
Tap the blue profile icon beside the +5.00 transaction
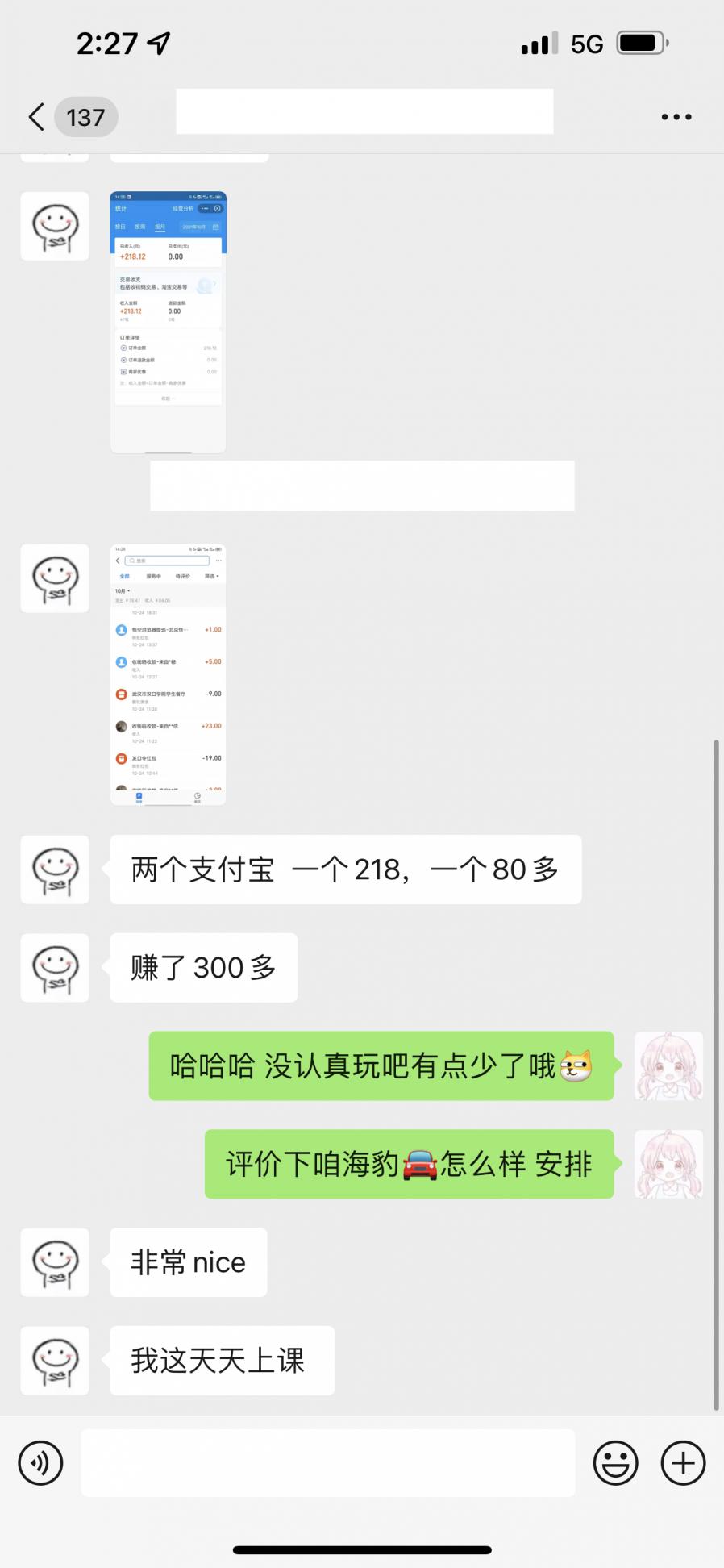tap(122, 662)
